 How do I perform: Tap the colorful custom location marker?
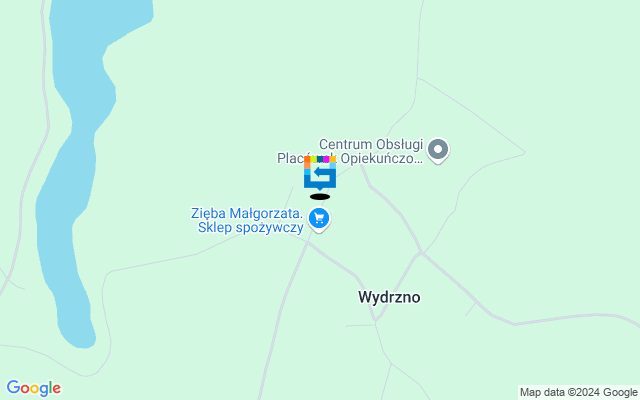point(320,173)
